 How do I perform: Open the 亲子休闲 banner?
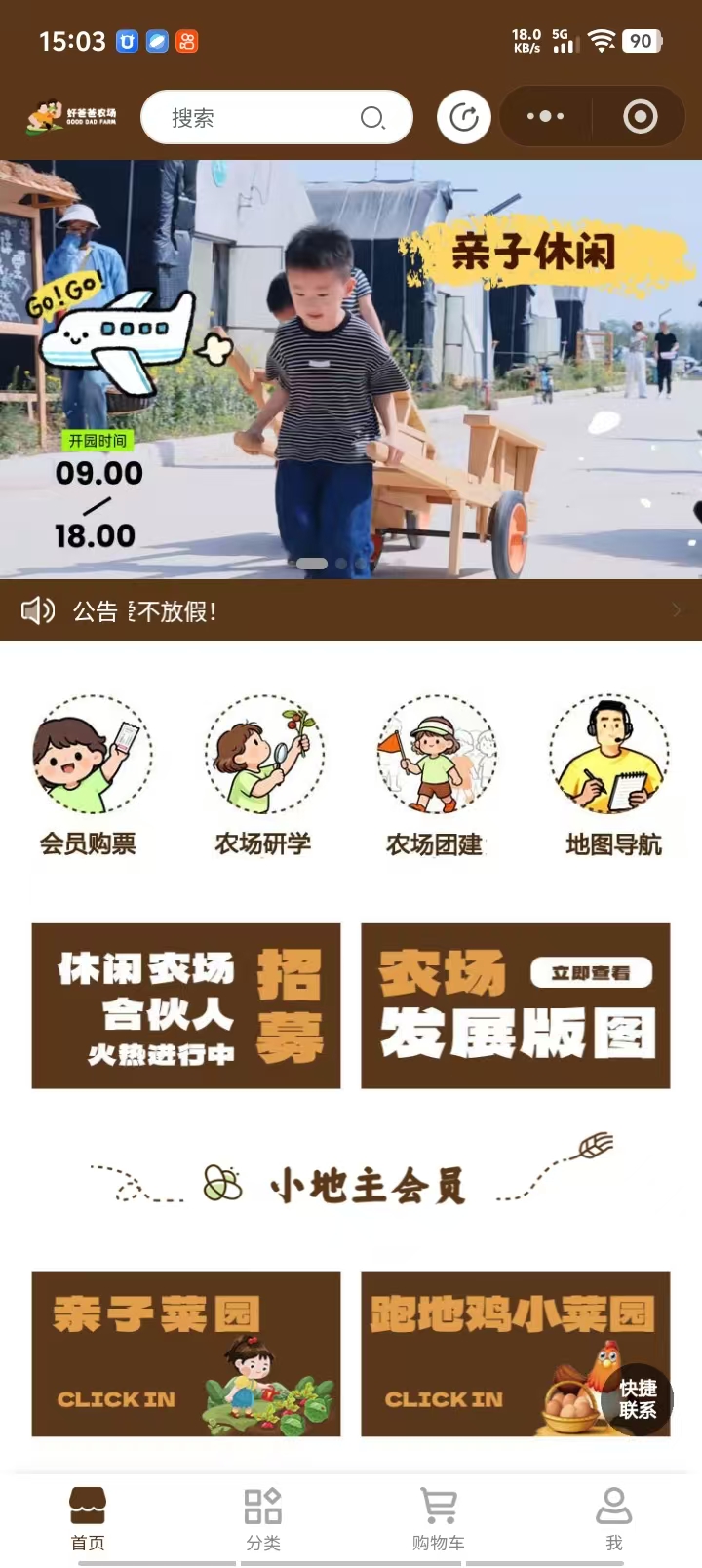click(351, 369)
